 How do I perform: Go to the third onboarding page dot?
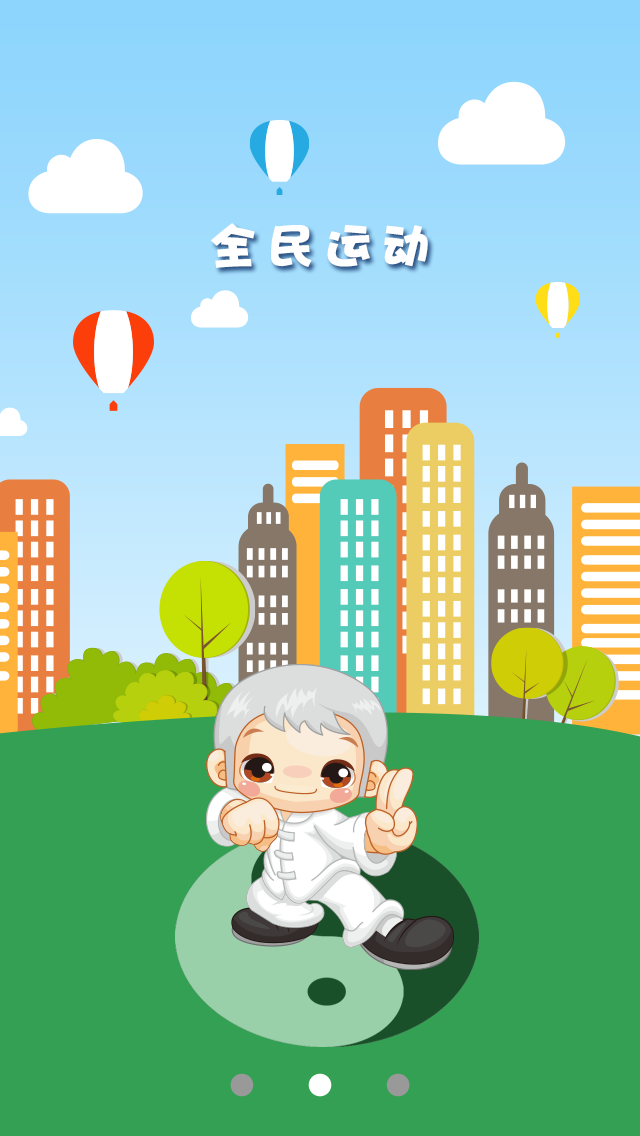[x=398, y=1085]
